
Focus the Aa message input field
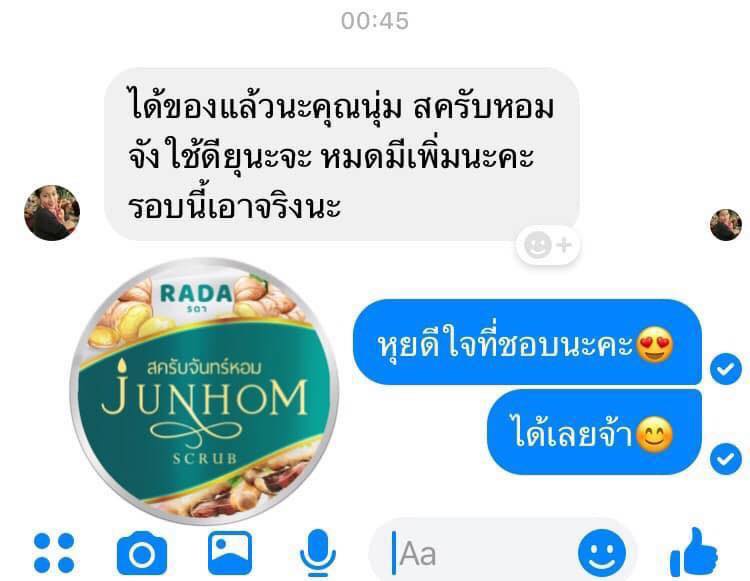(480, 552)
